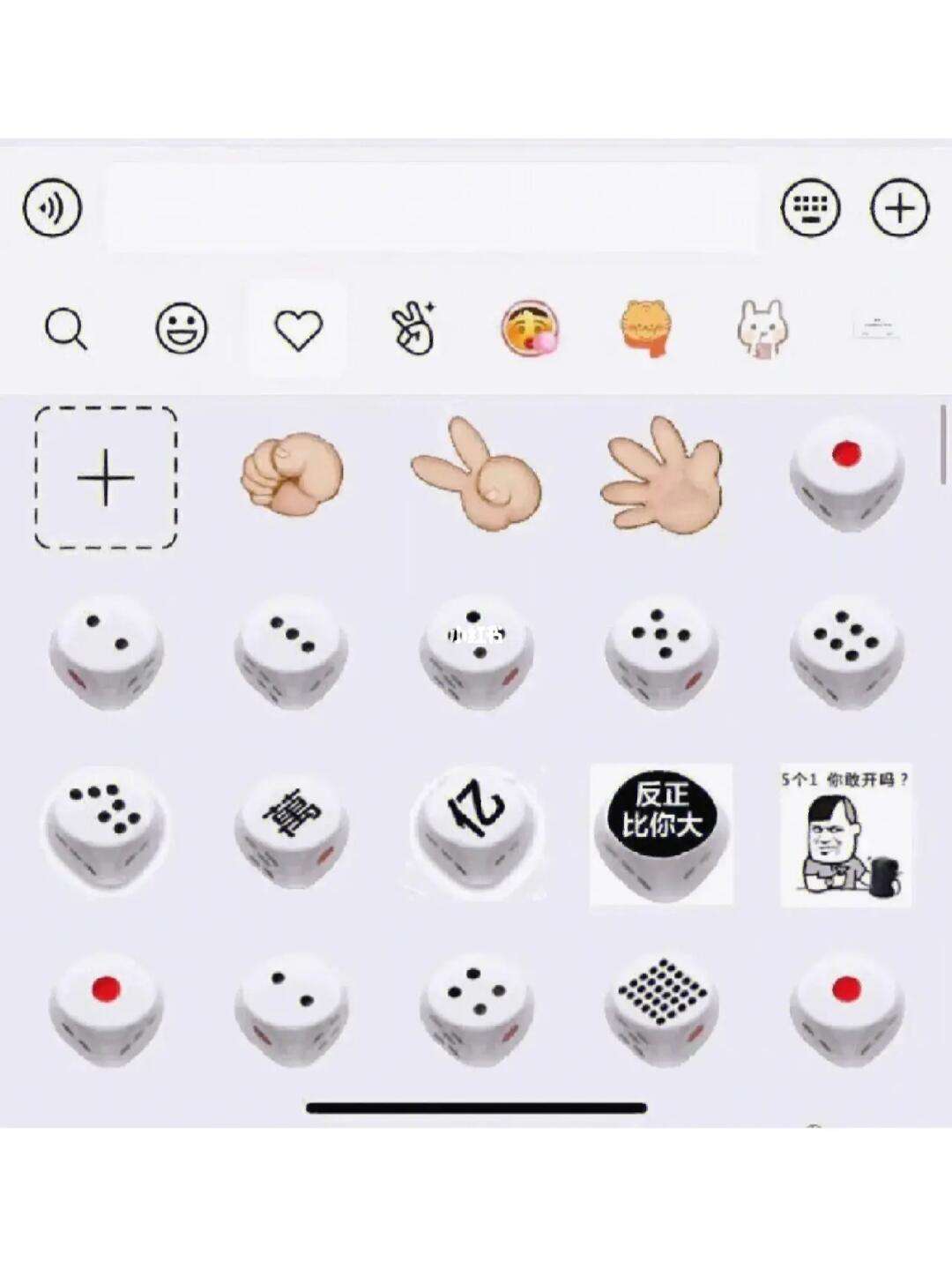Viewport: 952px width, 1269px height.
Task: Send the rock fist sticker
Action: 292,474
